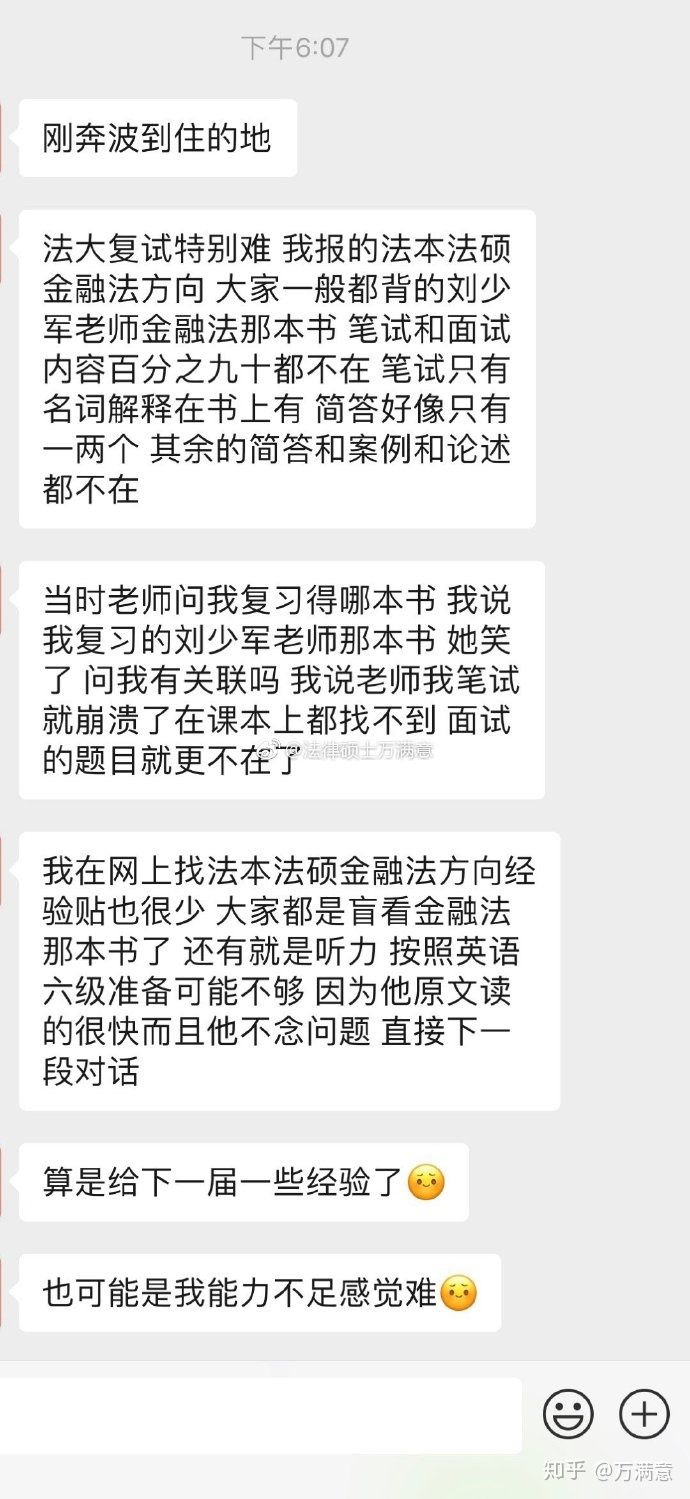
Task: Open the emoji picker
Action: (x=568, y=1415)
